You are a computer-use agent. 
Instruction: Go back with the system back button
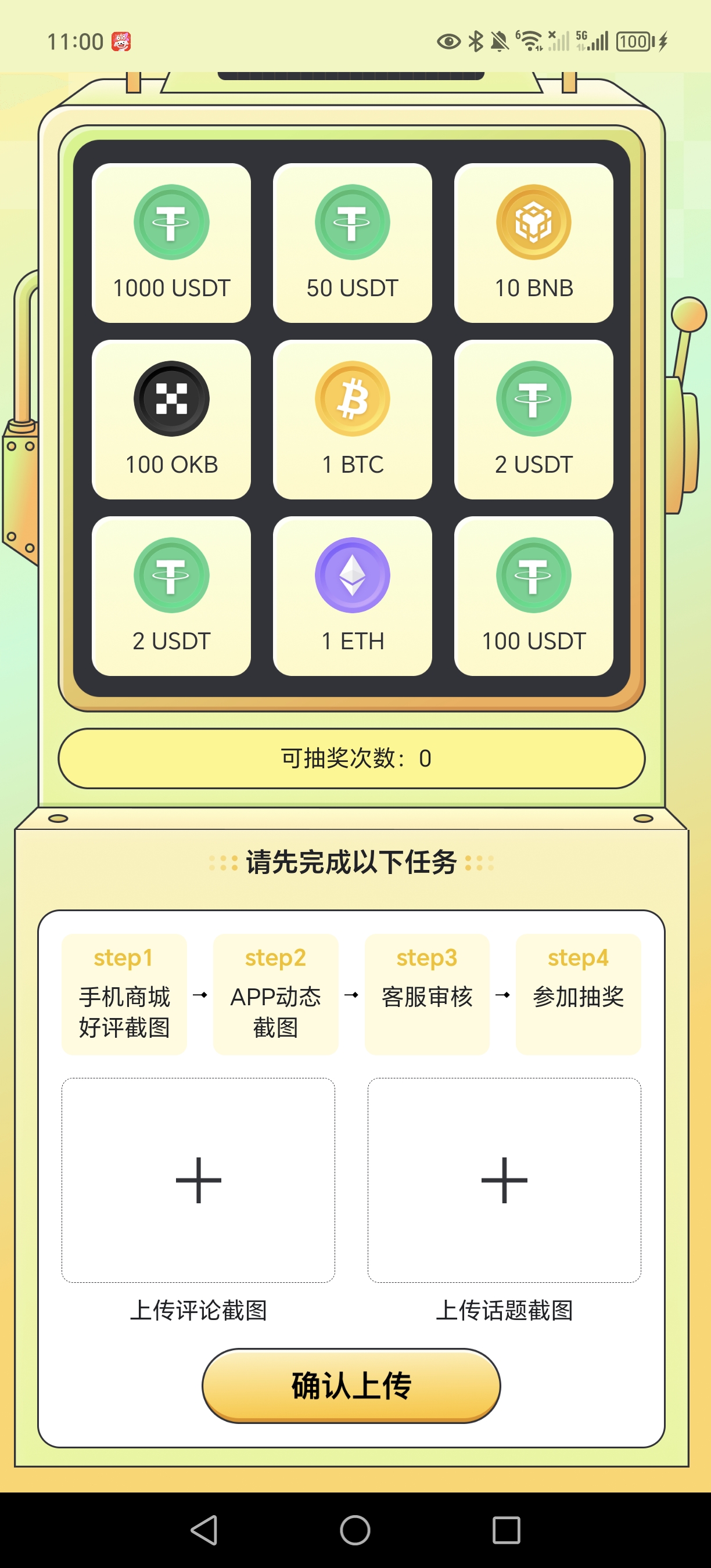(204, 1530)
